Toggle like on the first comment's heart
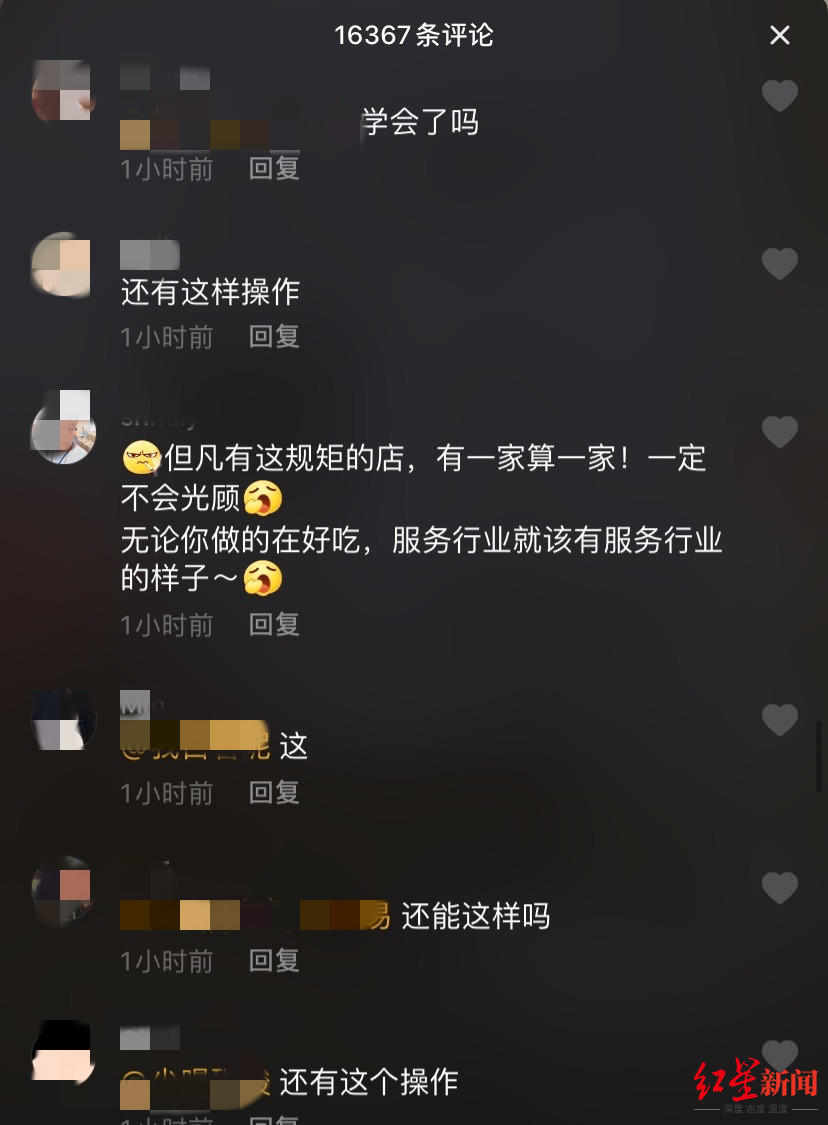828x1125 pixels. (780, 96)
